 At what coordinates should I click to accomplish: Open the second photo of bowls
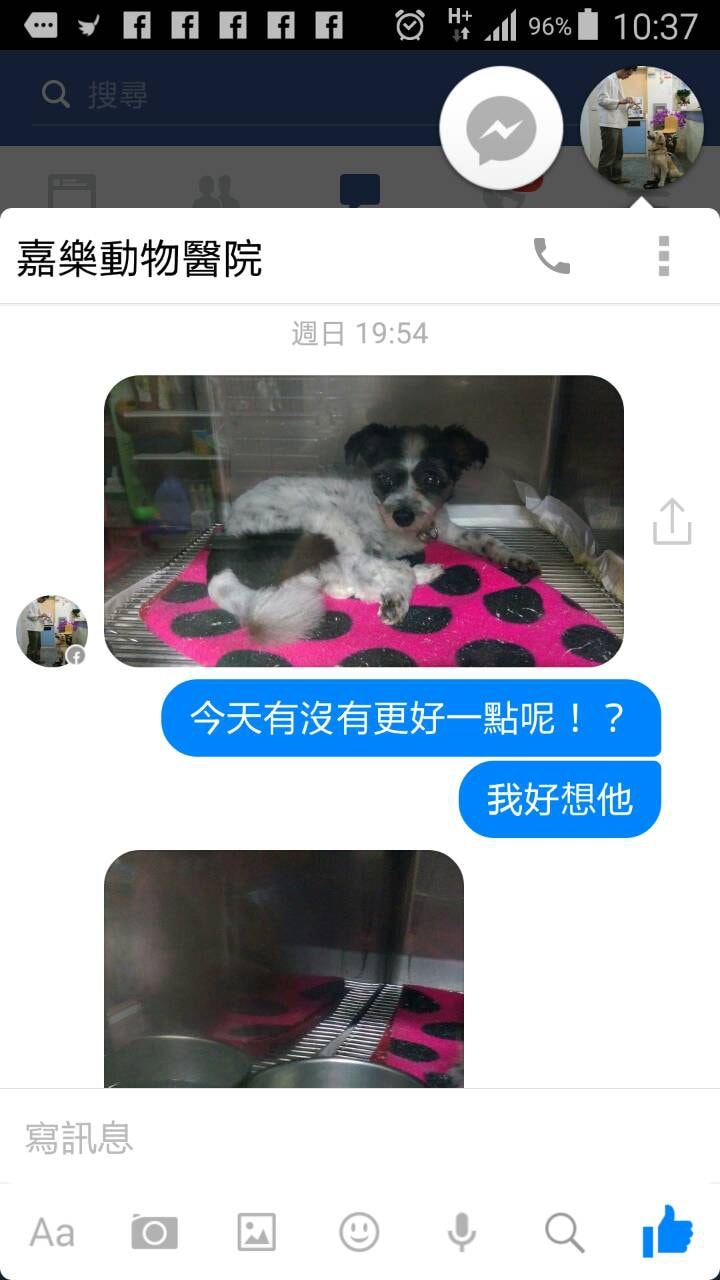[284, 968]
